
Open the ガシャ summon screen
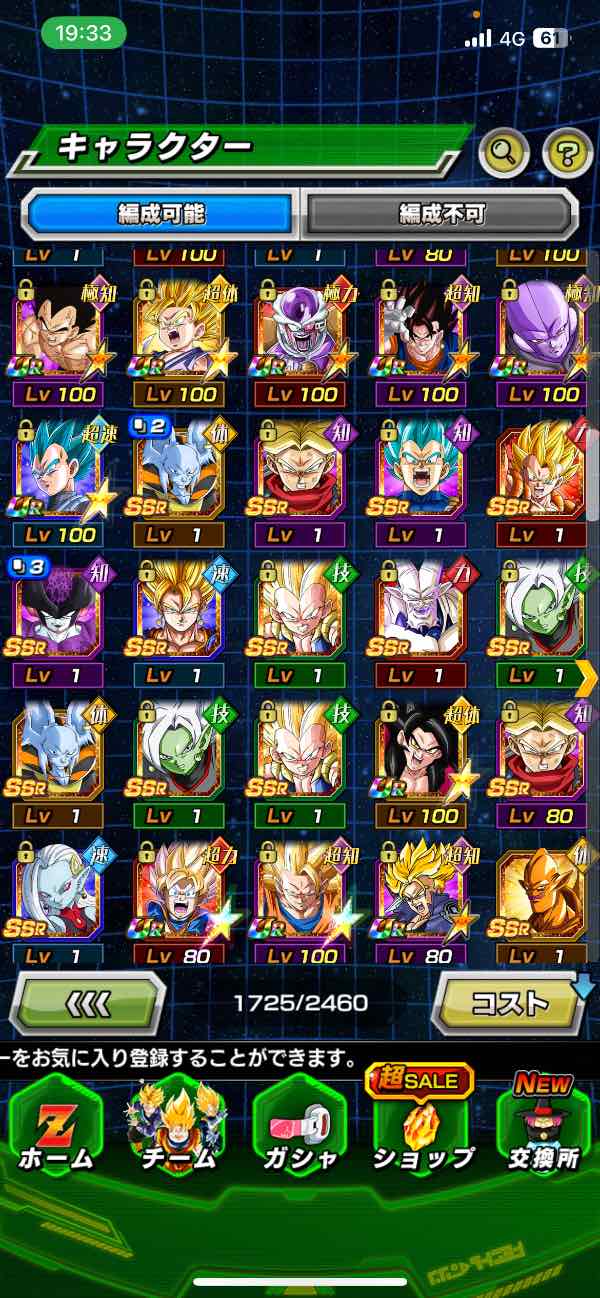(x=298, y=1130)
